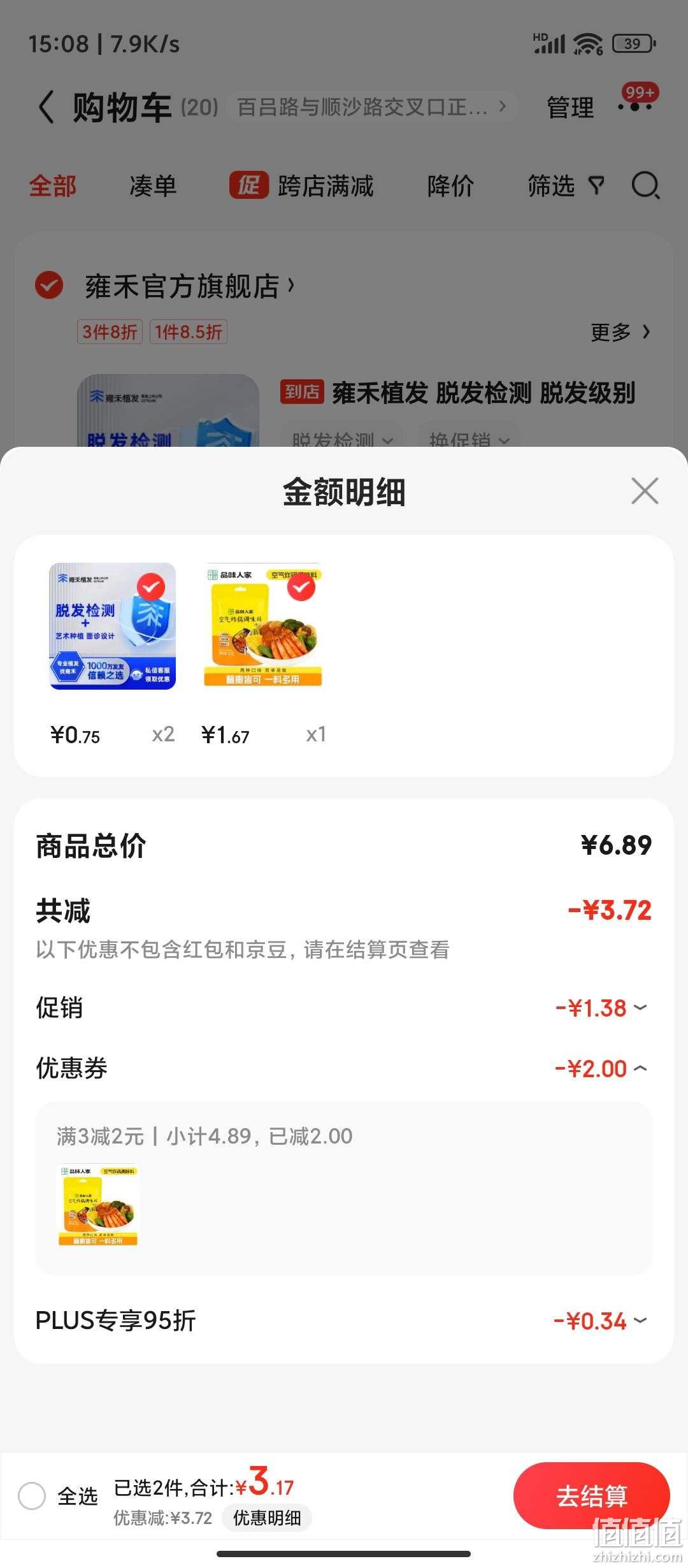688x1568 pixels.
Task: Tap 去结算 to check out
Action: [591, 1495]
